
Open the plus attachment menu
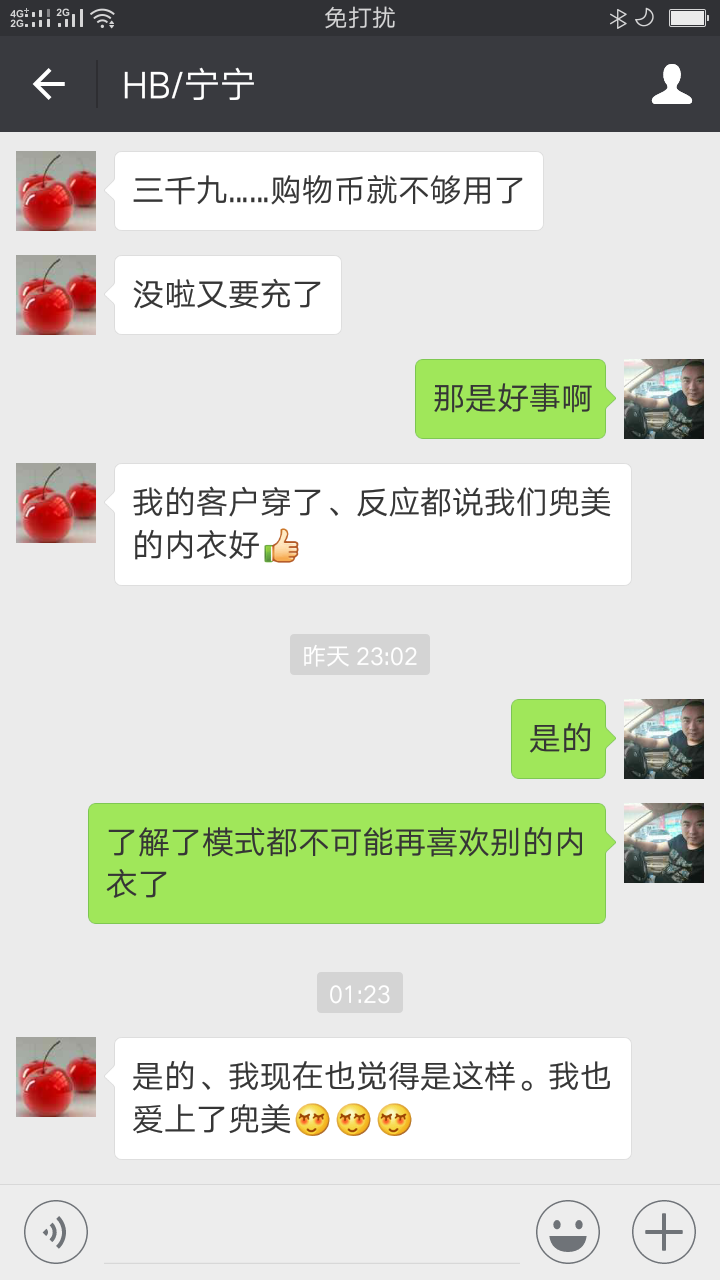[664, 1232]
